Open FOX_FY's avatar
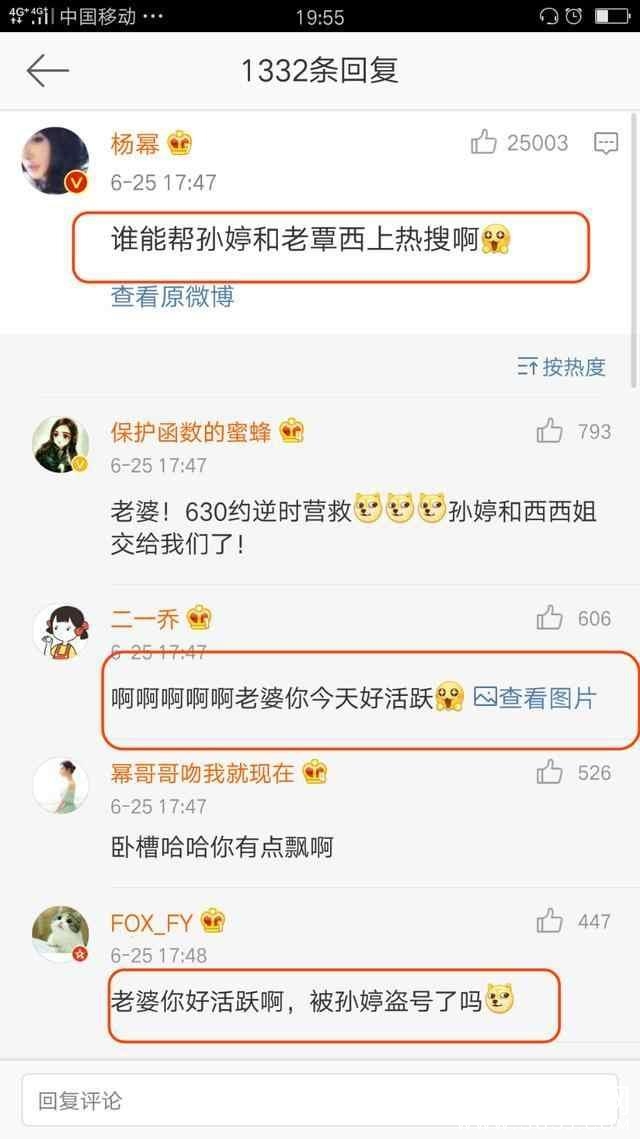Image resolution: width=640 pixels, height=1139 pixels. click(x=60, y=934)
